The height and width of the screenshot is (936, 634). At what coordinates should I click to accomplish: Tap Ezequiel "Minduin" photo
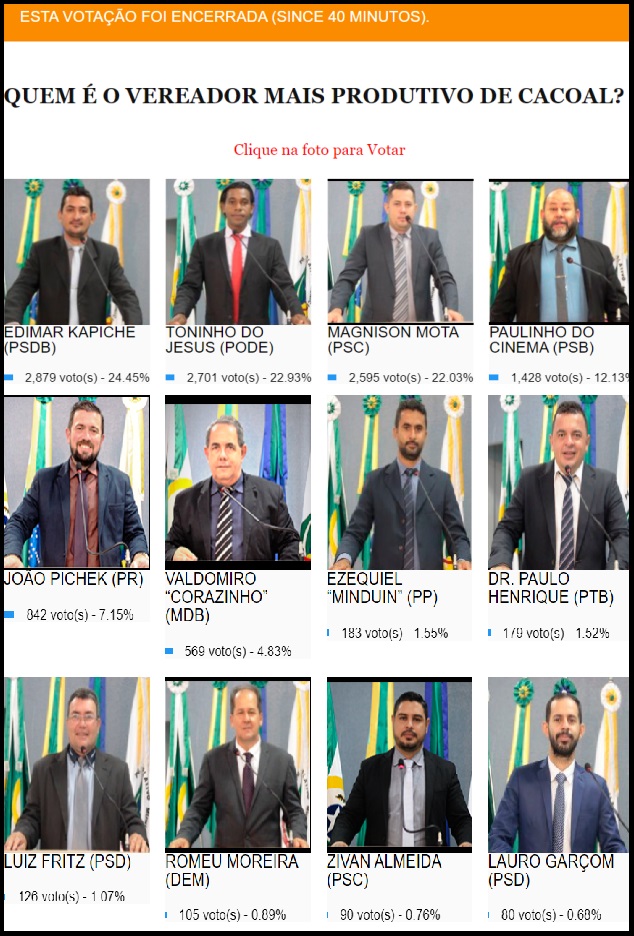click(400, 482)
